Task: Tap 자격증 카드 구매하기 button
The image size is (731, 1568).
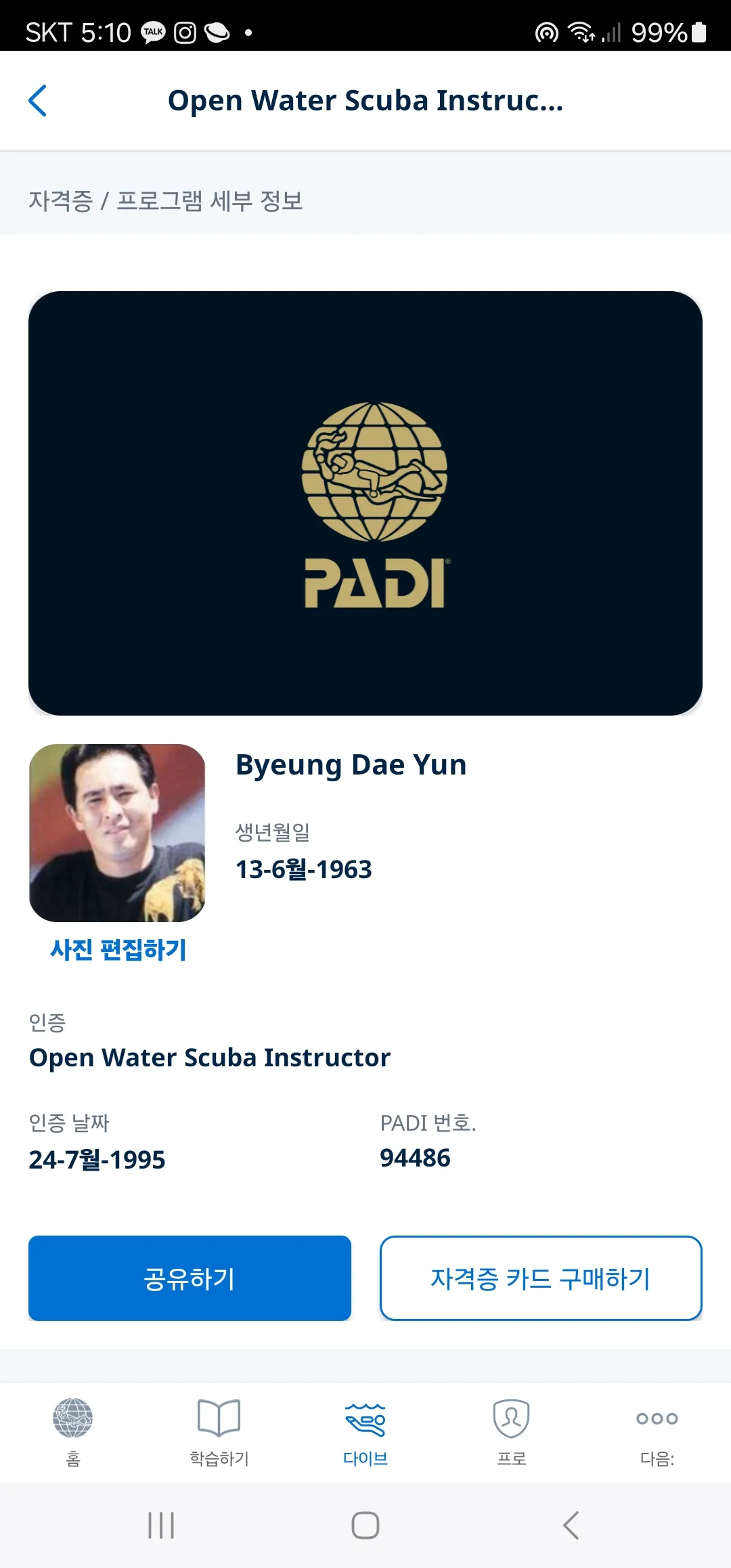Action: [x=540, y=1278]
